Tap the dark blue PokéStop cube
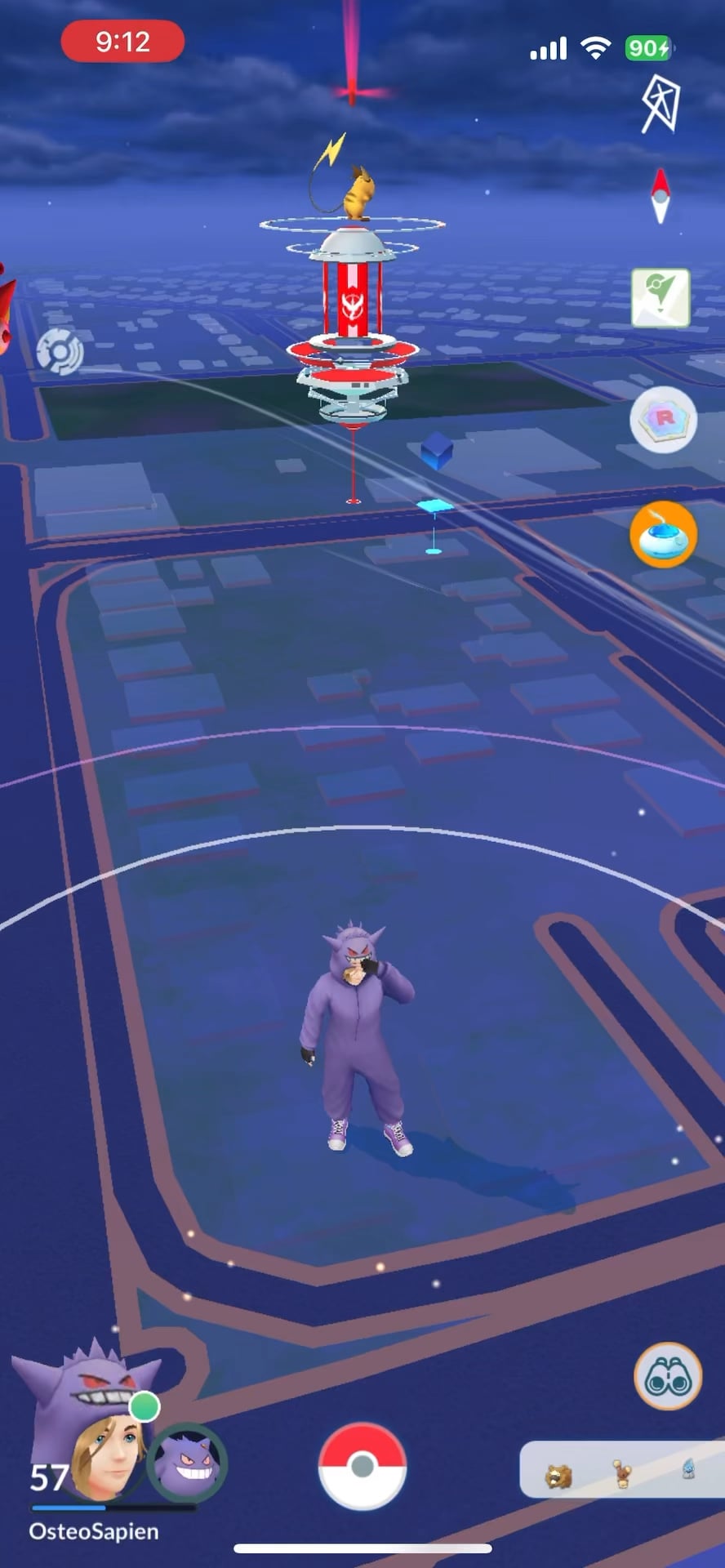Screen dimensions: 725x1568 pyautogui.click(x=437, y=449)
